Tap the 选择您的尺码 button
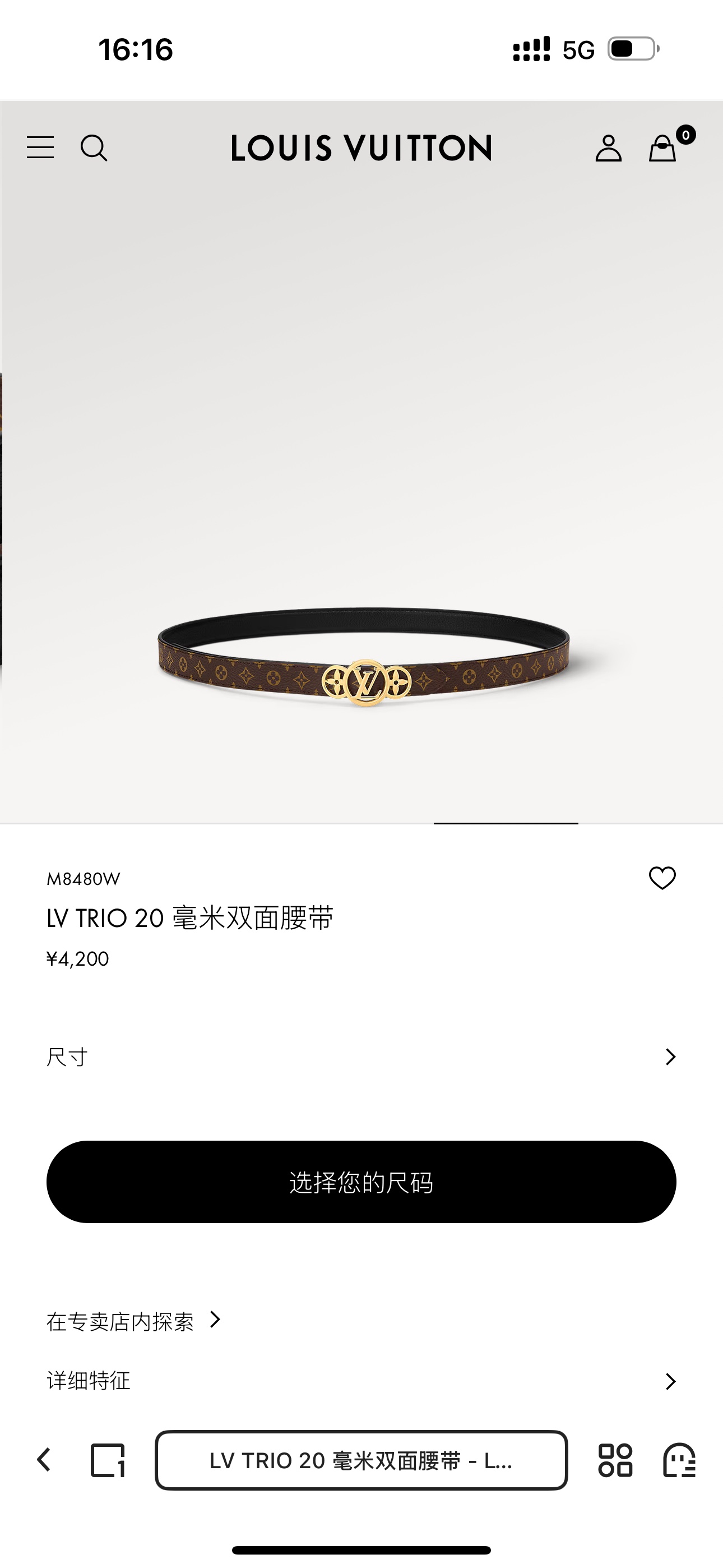Screen dimensions: 723x1568 click(361, 1182)
